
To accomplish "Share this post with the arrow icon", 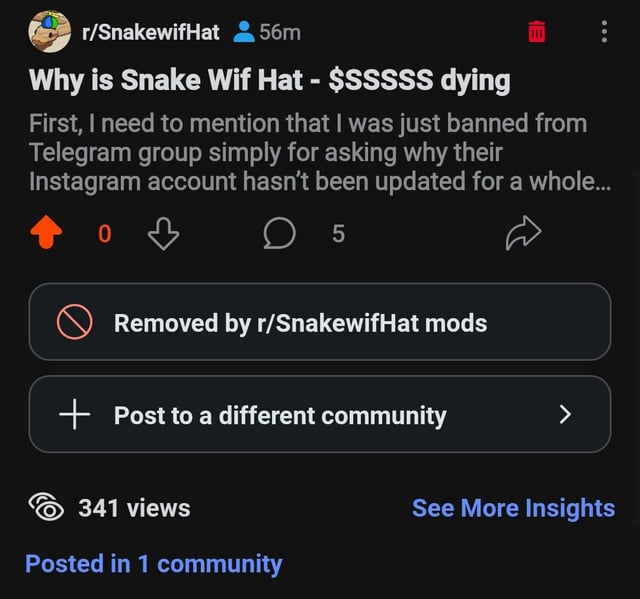I will pos(524,234).
